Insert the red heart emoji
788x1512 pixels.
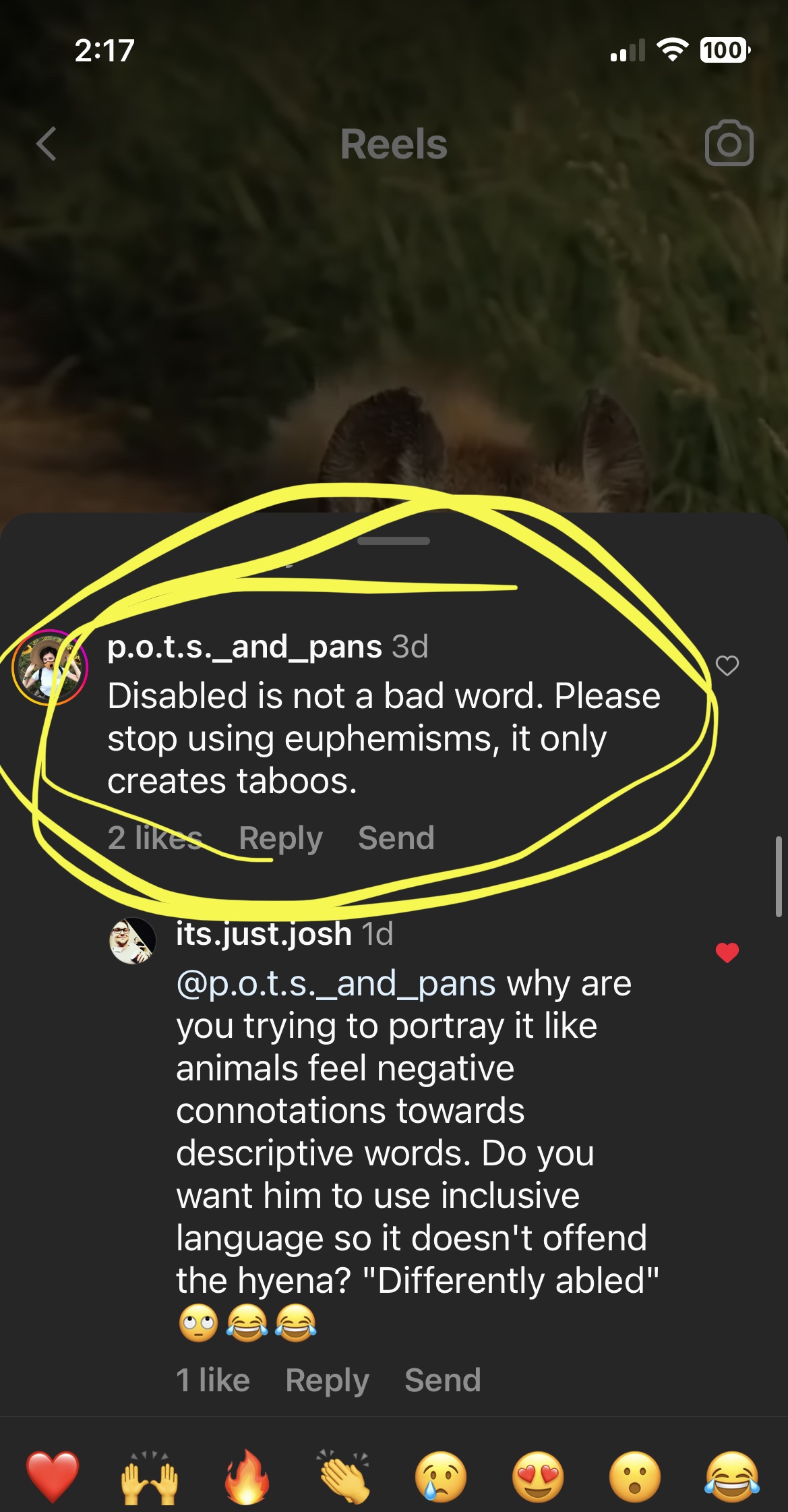(x=53, y=1477)
